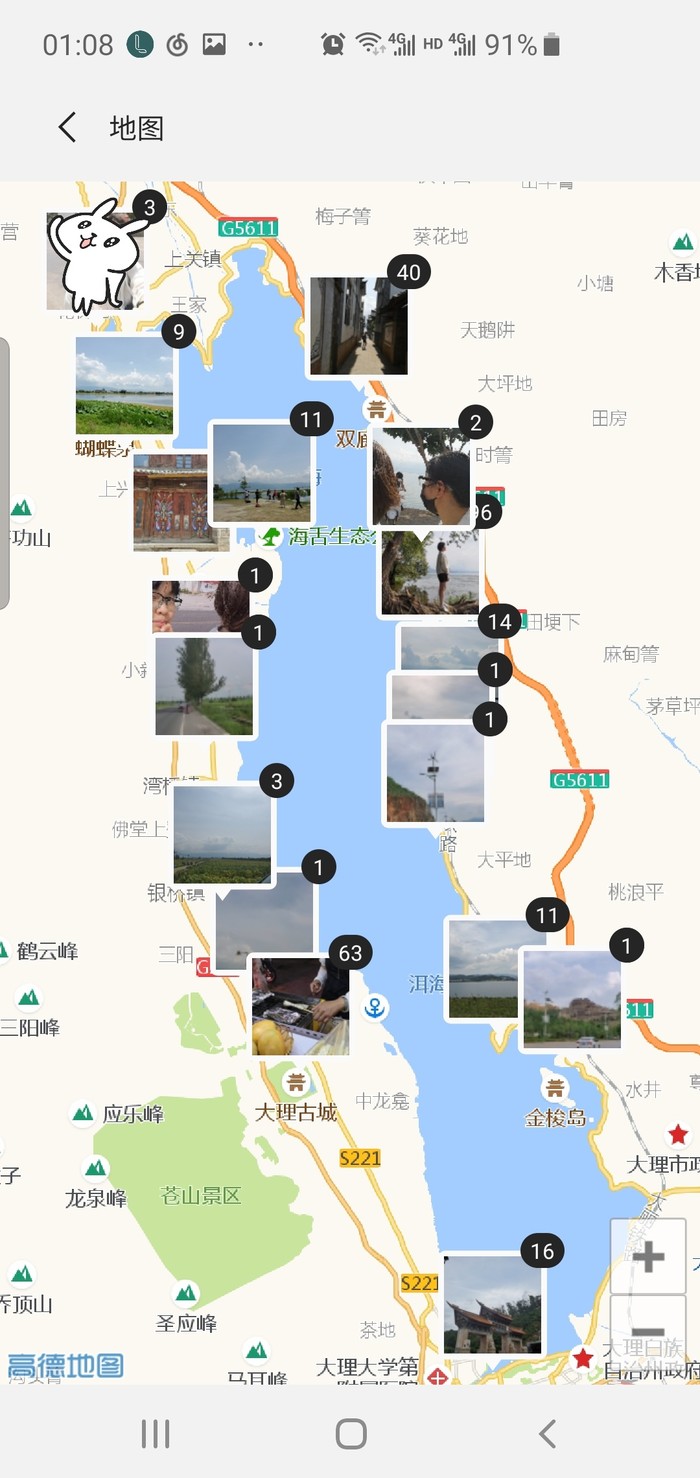Image resolution: width=700 pixels, height=1478 pixels.
Task: Open the green field cluster with 9 photos
Action: pos(124,385)
